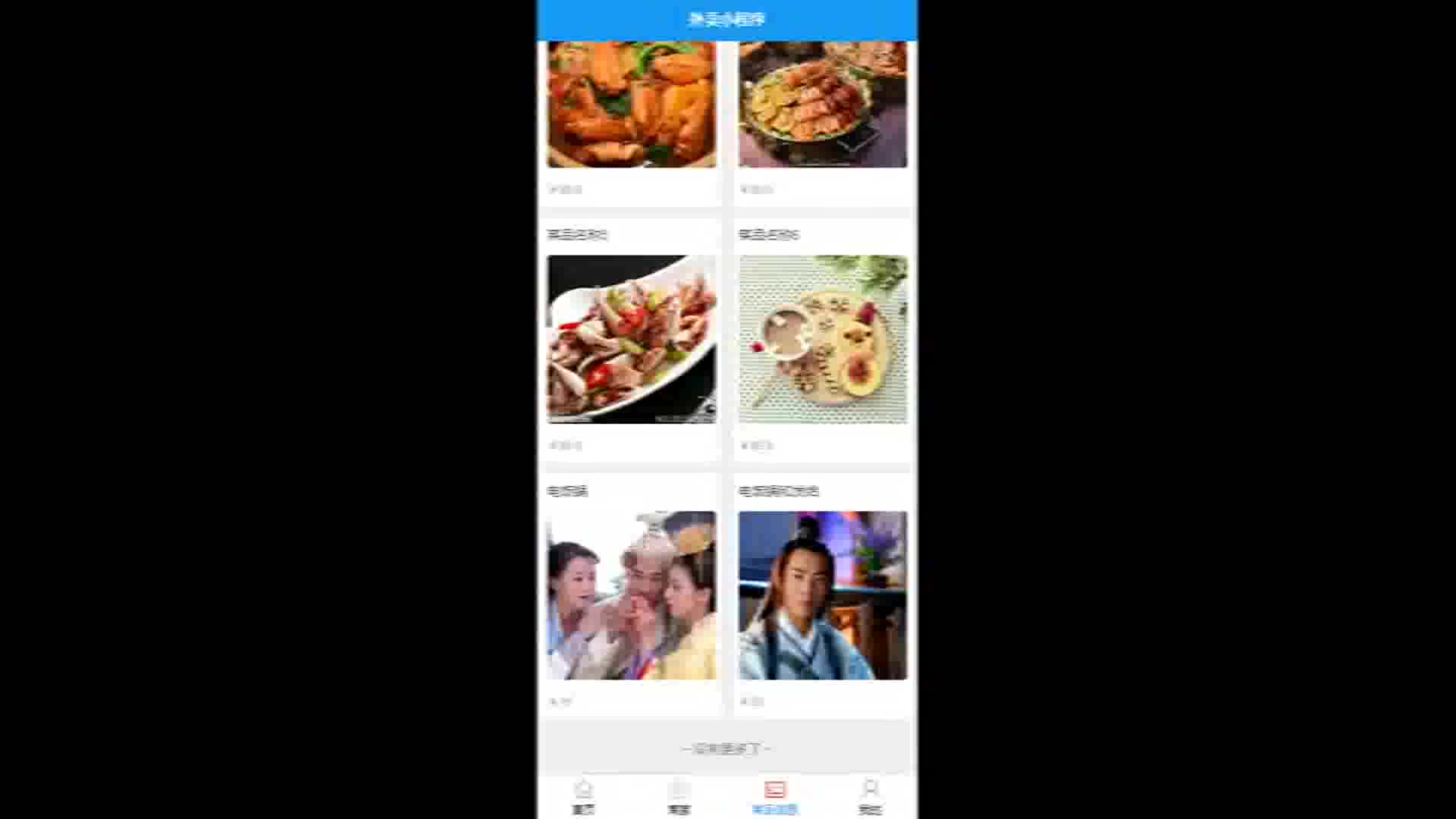Viewport: 1456px width, 819px height.
Task: Select the highlighted list tab
Action: [774, 796]
